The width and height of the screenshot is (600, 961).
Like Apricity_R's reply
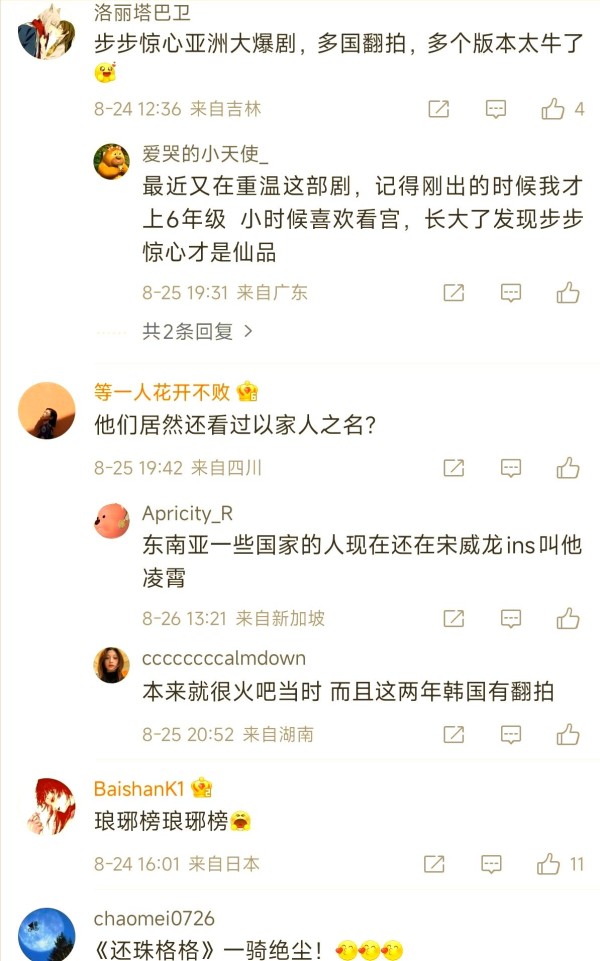point(568,618)
